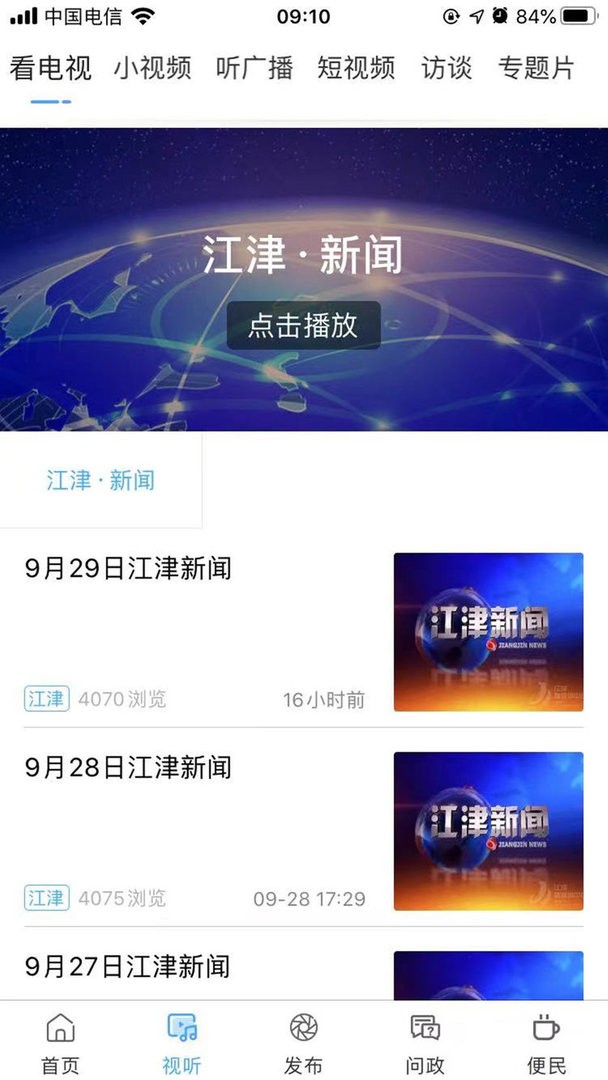Switch to the 问政 bottom tab

(x=425, y=1042)
